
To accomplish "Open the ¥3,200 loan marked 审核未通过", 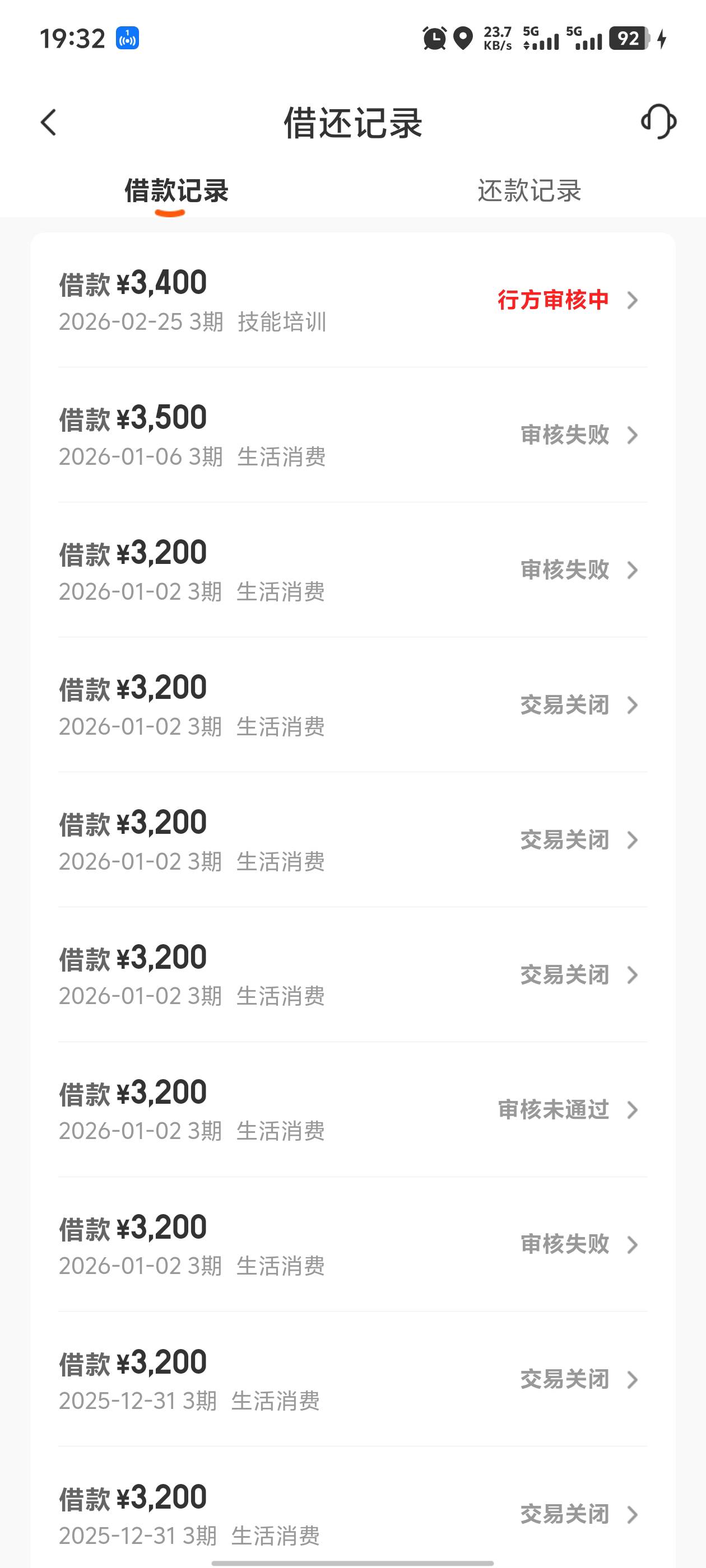I will click(x=352, y=1110).
